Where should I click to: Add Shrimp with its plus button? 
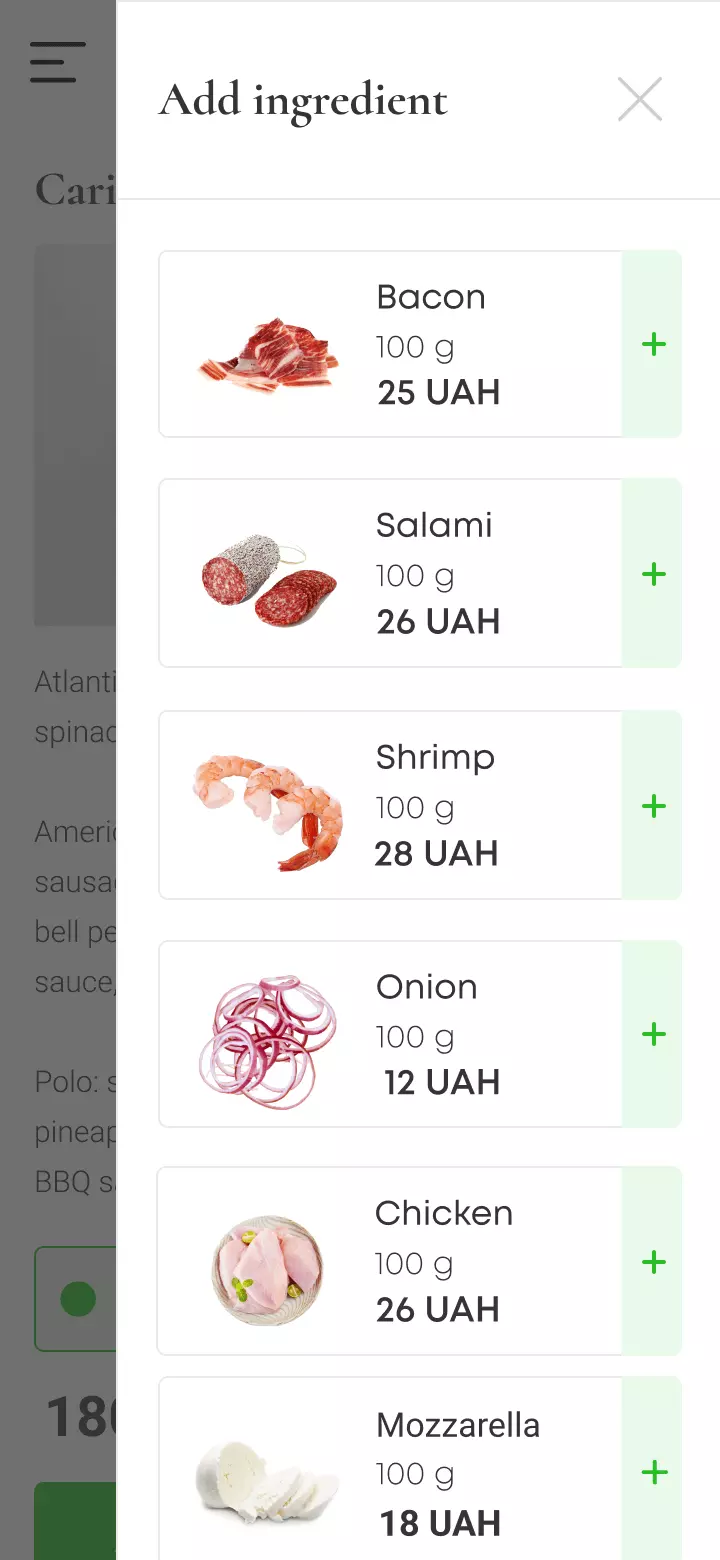click(653, 806)
